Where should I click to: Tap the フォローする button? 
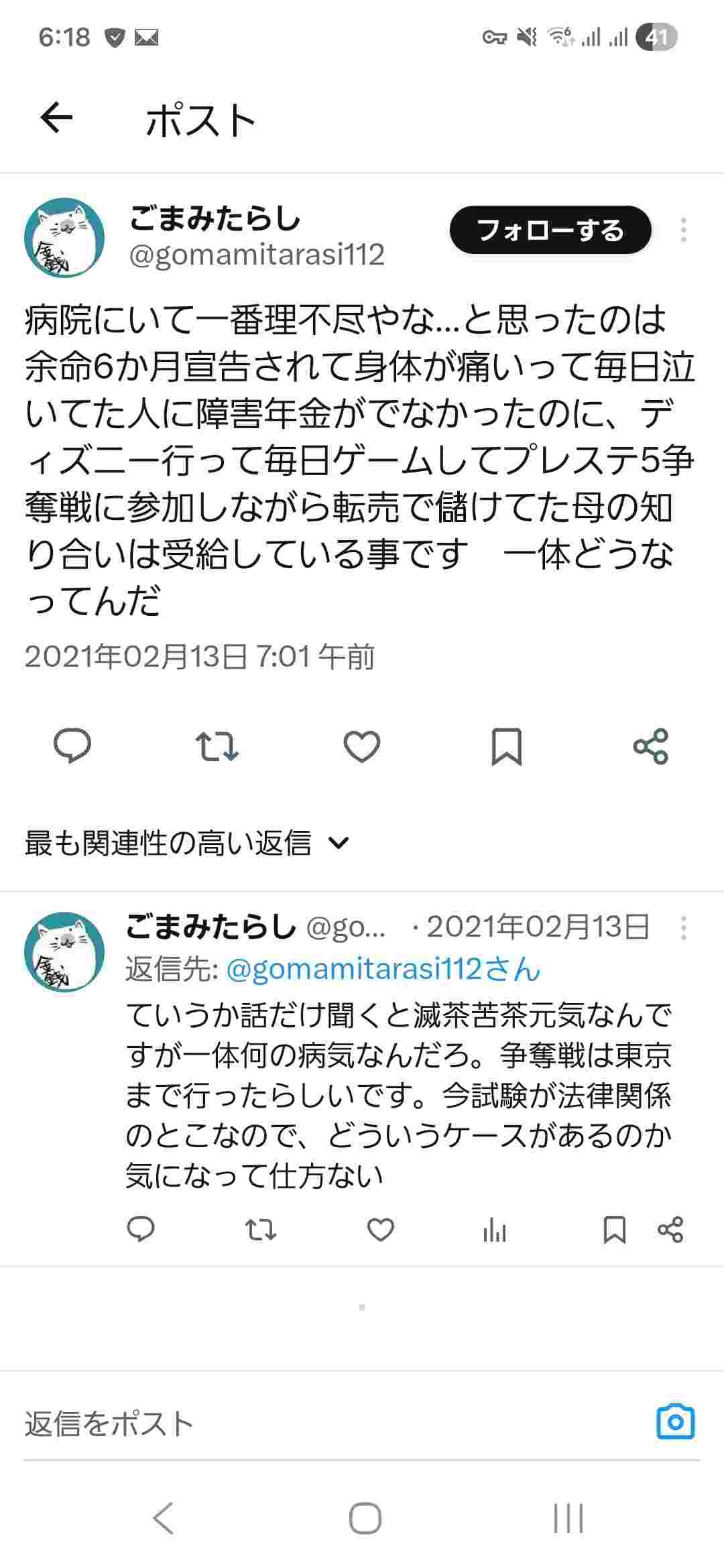tap(550, 231)
